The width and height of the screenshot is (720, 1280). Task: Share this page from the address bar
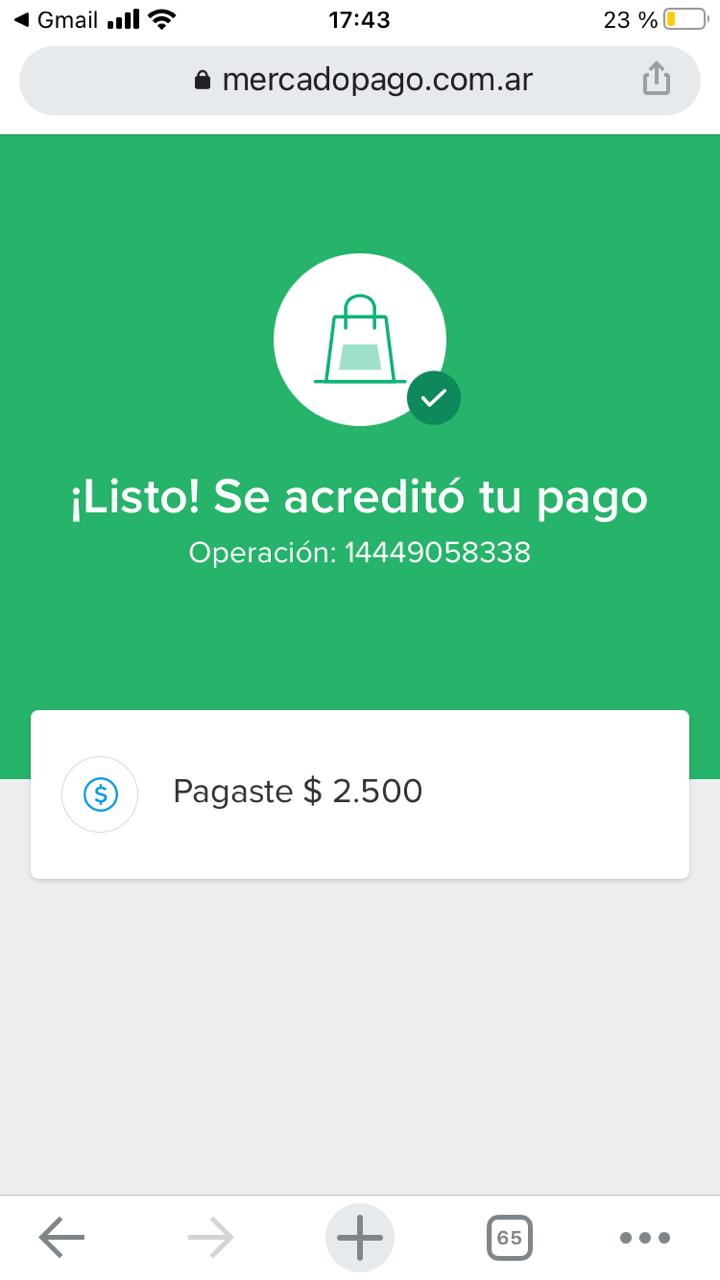[656, 79]
